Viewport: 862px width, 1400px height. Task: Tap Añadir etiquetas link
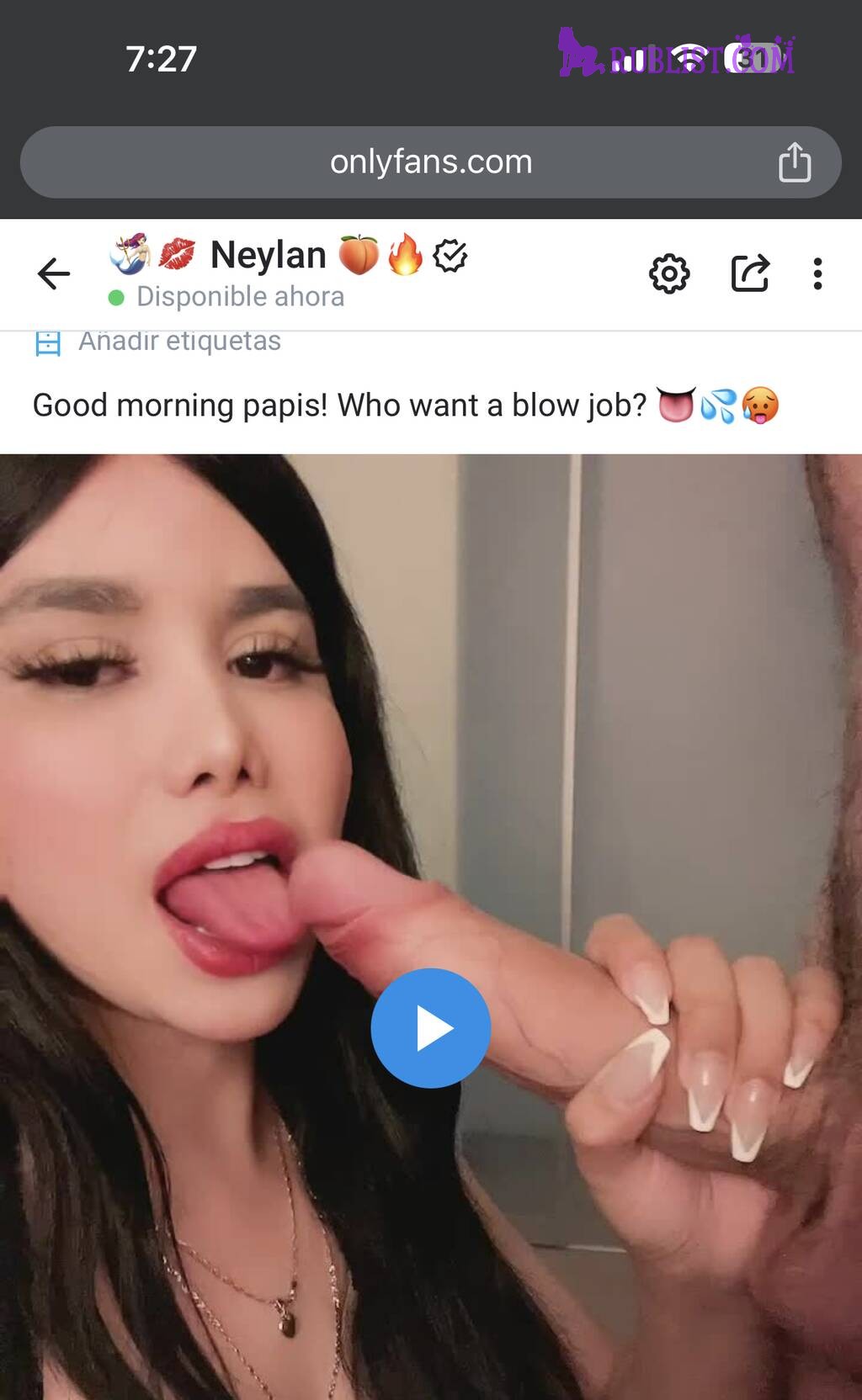click(178, 342)
